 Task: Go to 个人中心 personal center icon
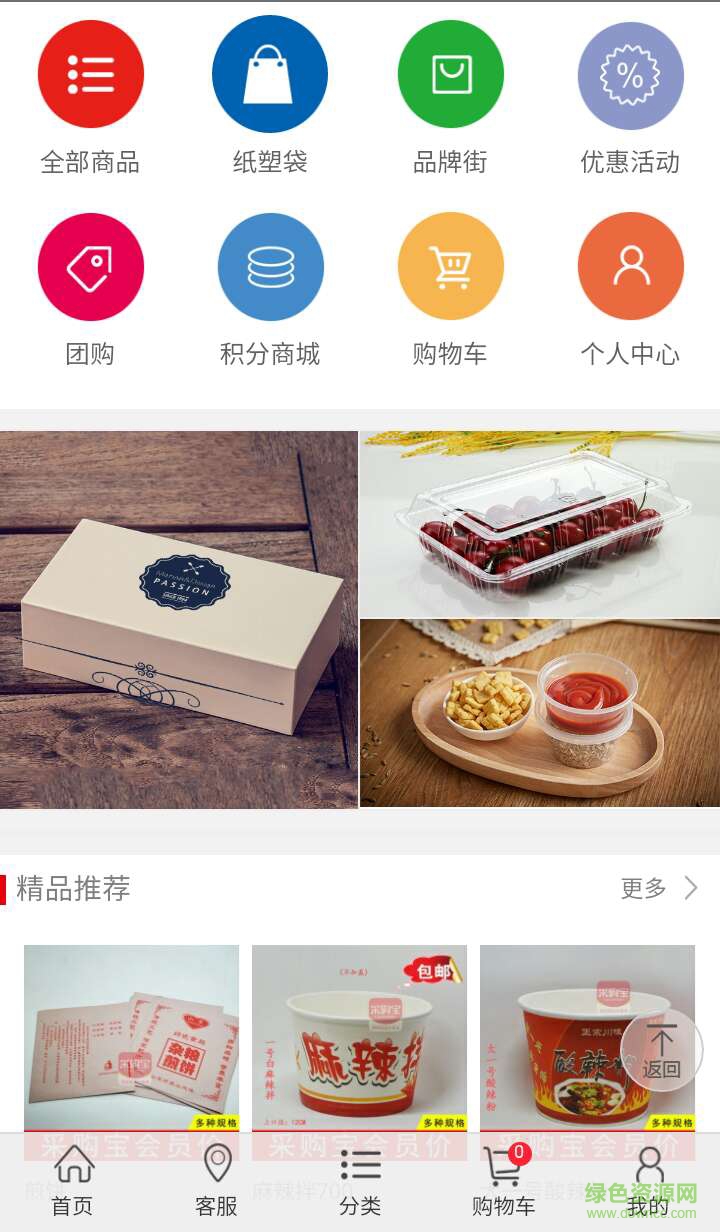pyautogui.click(x=630, y=266)
